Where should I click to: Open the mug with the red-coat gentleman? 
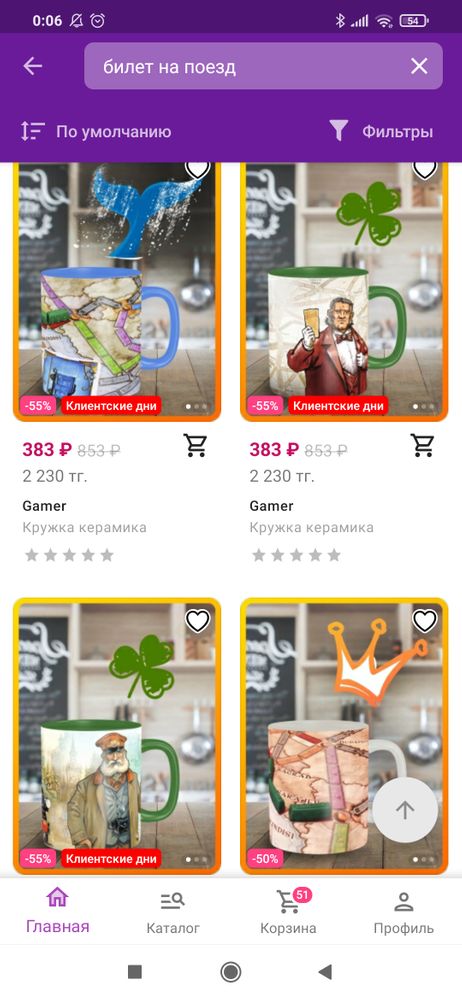point(344,291)
